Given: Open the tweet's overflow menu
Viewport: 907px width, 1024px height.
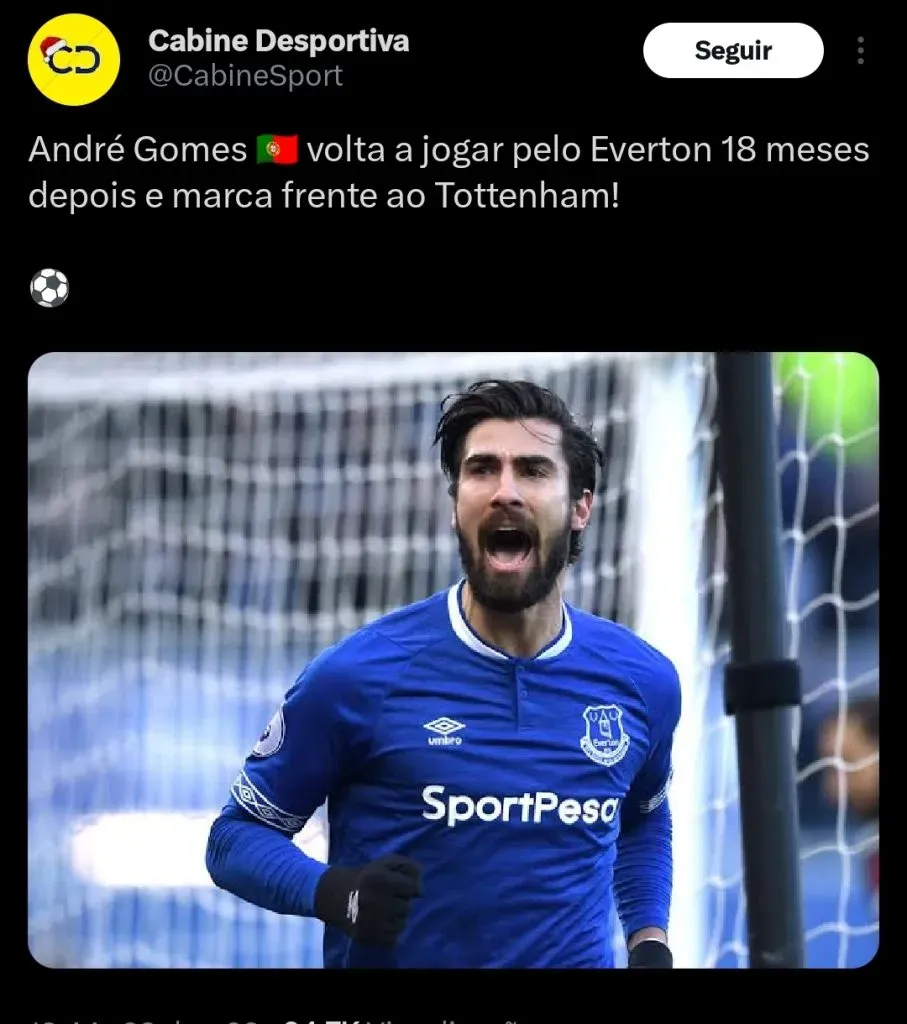Looking at the screenshot, I should click(860, 50).
